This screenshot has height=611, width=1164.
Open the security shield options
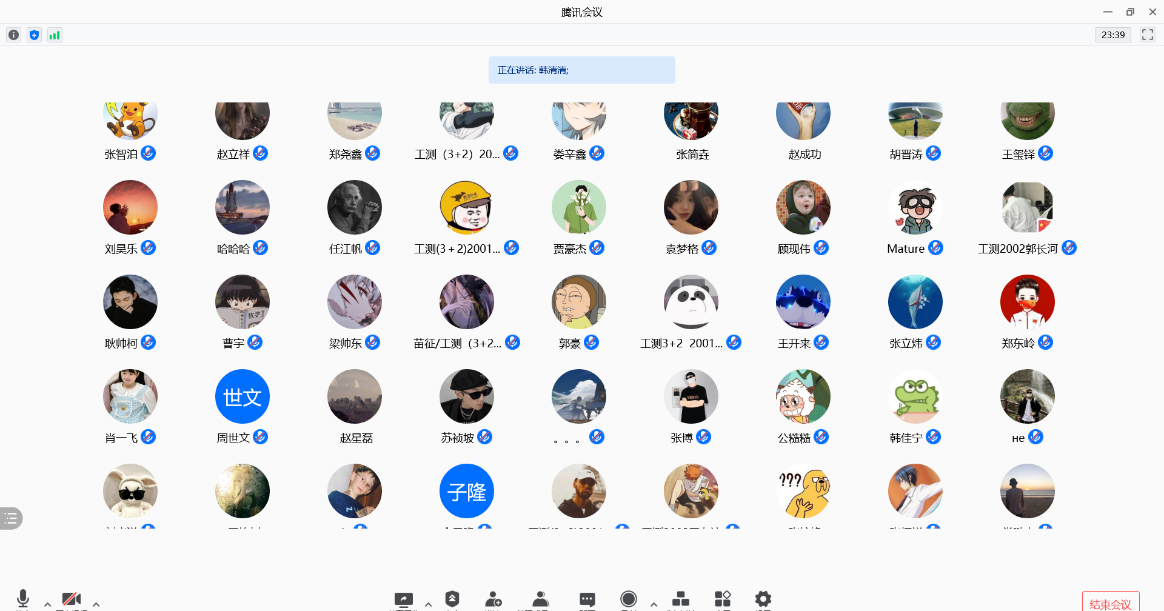[x=452, y=599]
